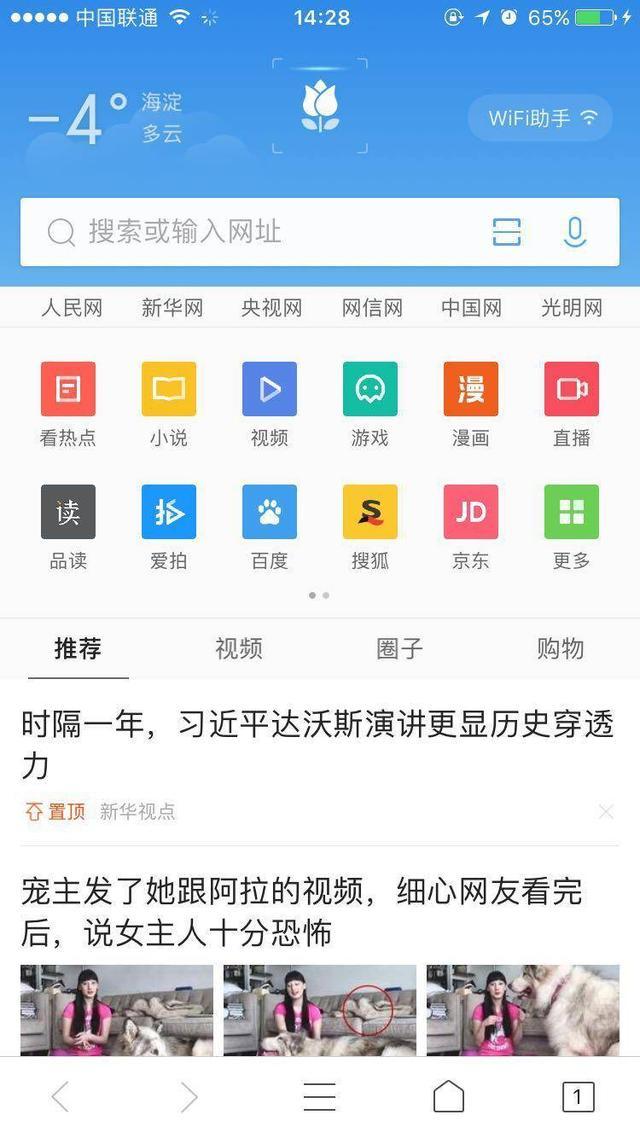Go to the browser home page

click(x=448, y=1097)
